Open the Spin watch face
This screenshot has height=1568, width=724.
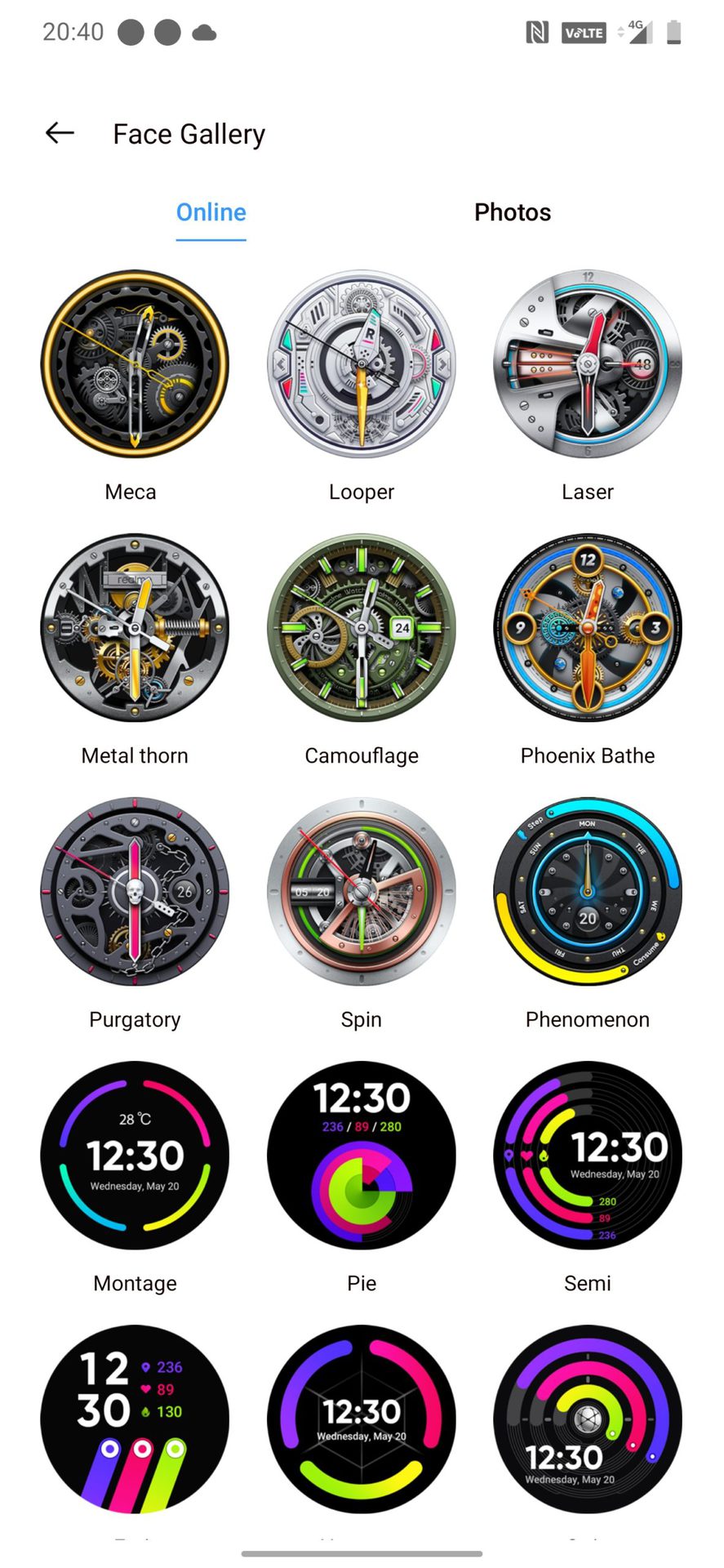coord(362,892)
